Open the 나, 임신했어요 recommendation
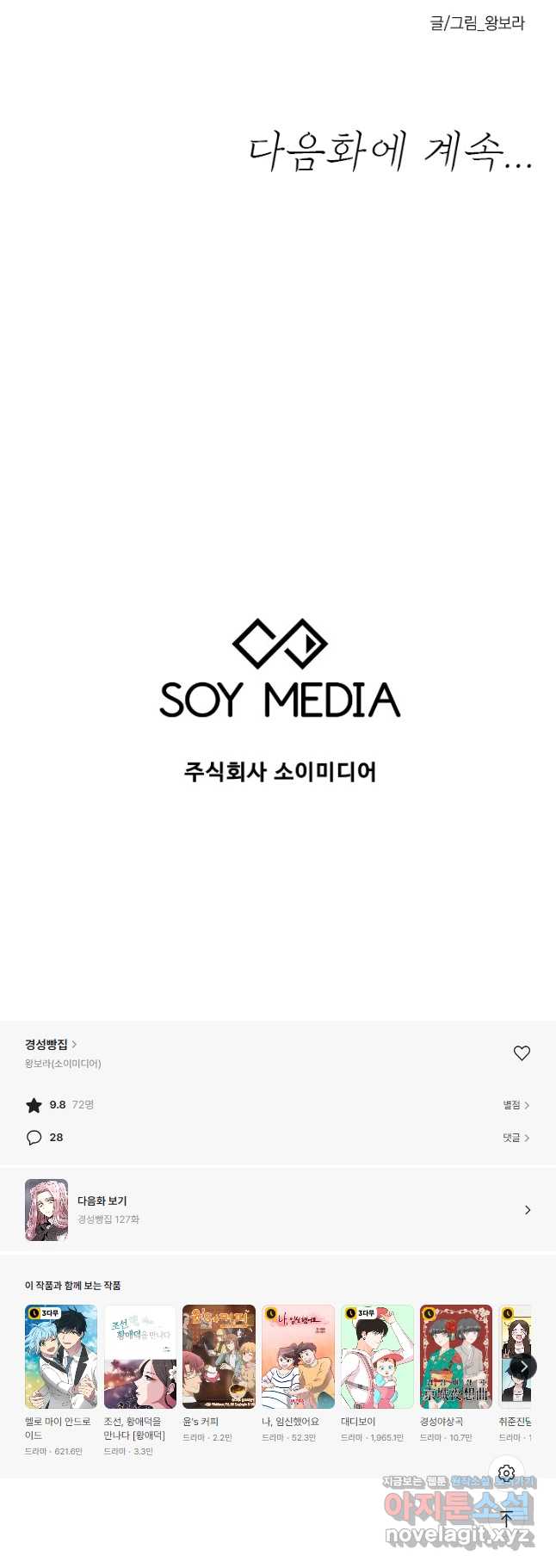This screenshot has height=1568, width=556. point(298,1356)
